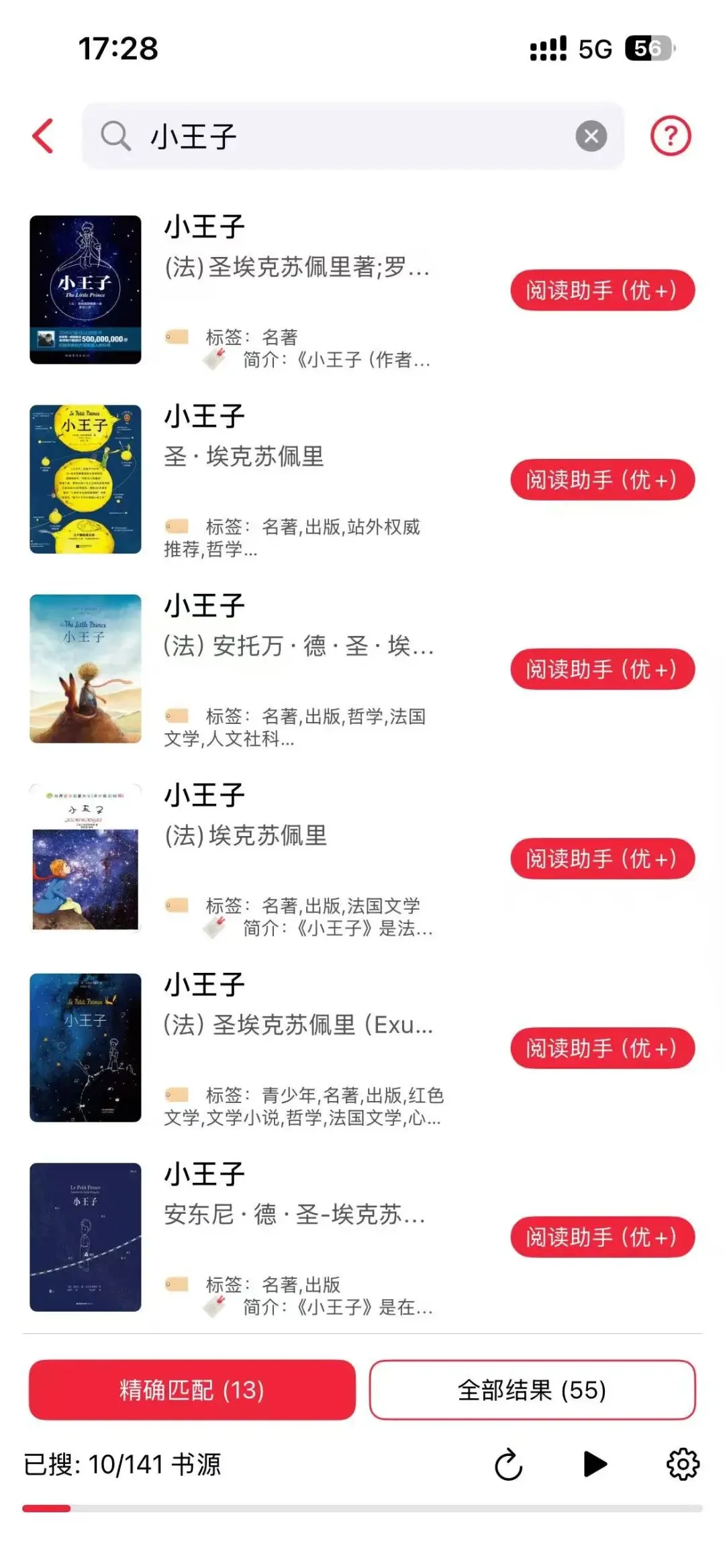
Task: Tap 阅读助手 button for (法)埃克苏佩里 book
Action: click(x=602, y=859)
